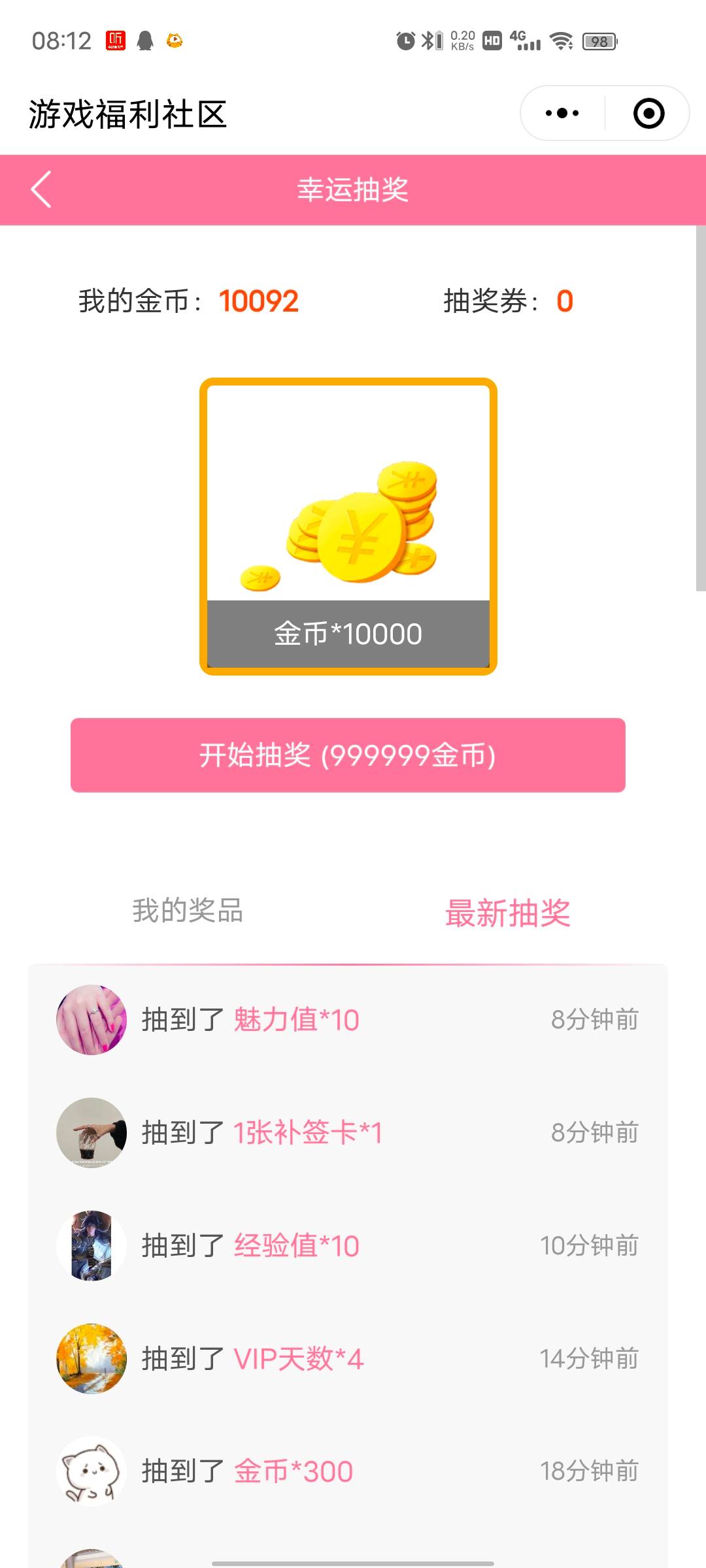
Task: Go back from the 幸运抽奖 page
Action: point(41,189)
